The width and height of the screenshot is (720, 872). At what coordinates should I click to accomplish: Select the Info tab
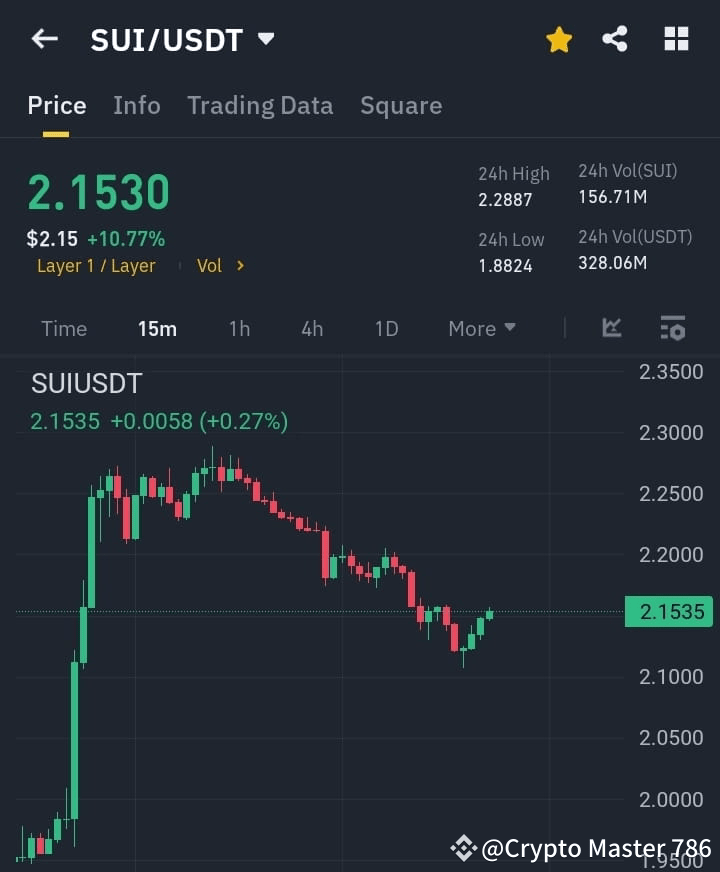(x=137, y=105)
